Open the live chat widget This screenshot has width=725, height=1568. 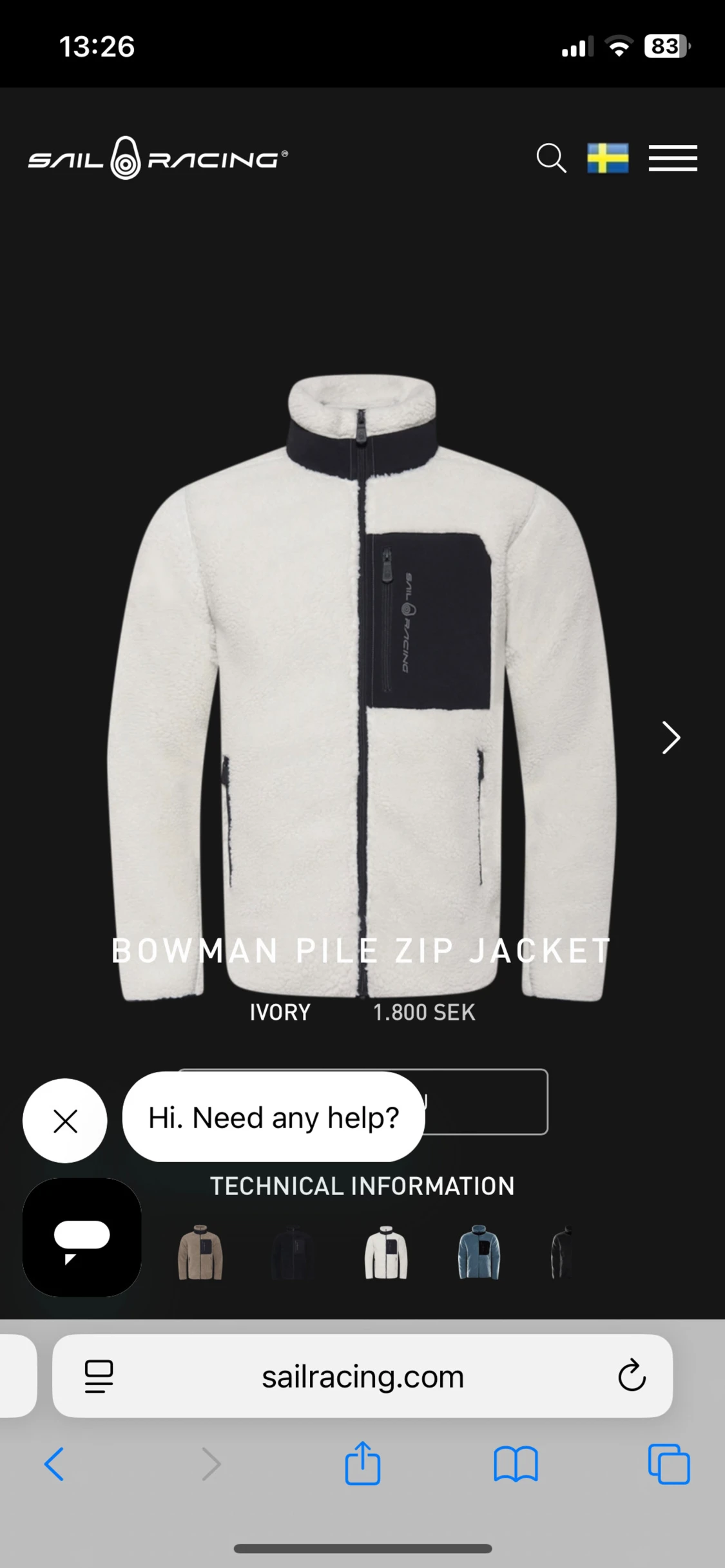click(82, 1238)
